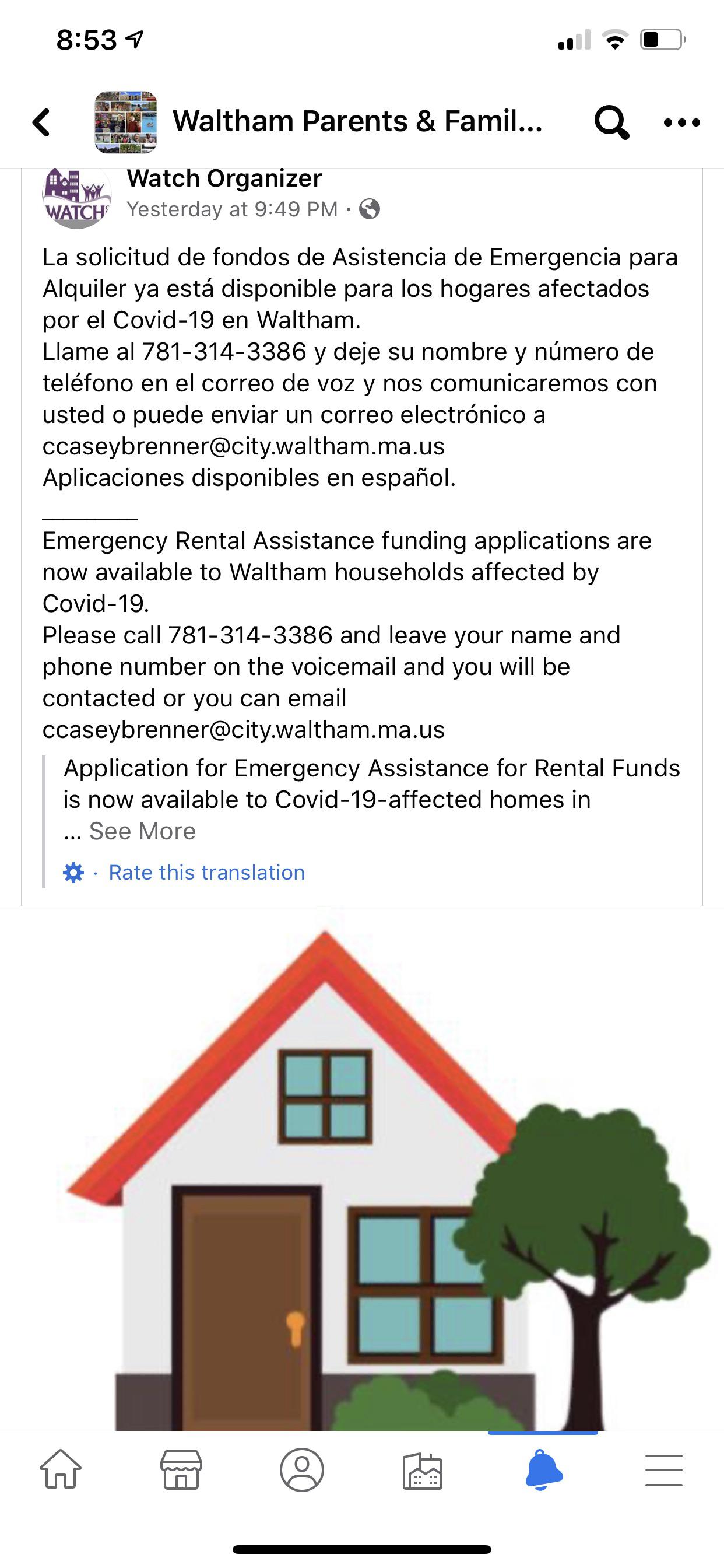Screen dimensions: 724x1568
Task: Expand the translation with See More
Action: coord(142,831)
